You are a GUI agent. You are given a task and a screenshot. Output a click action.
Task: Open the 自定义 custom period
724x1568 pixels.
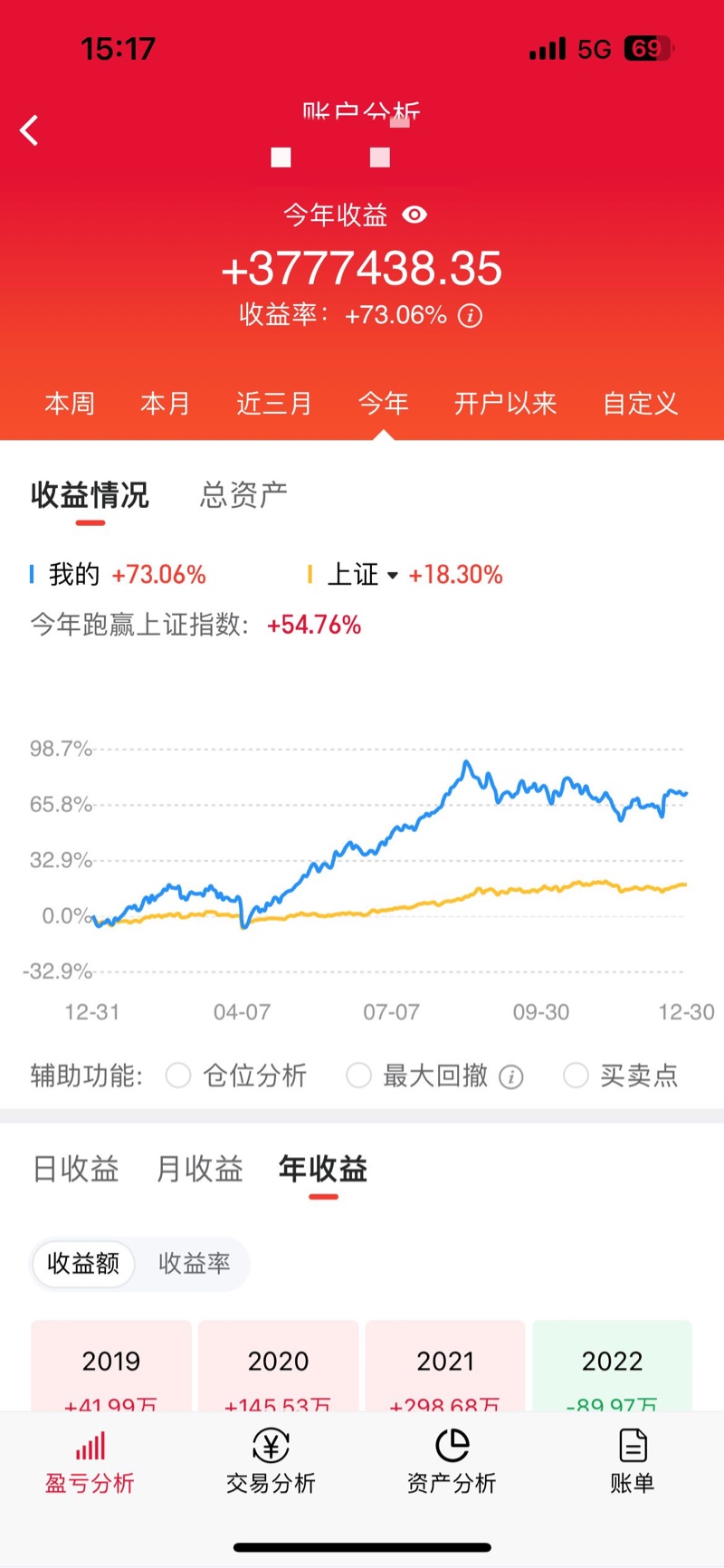pyautogui.click(x=641, y=403)
